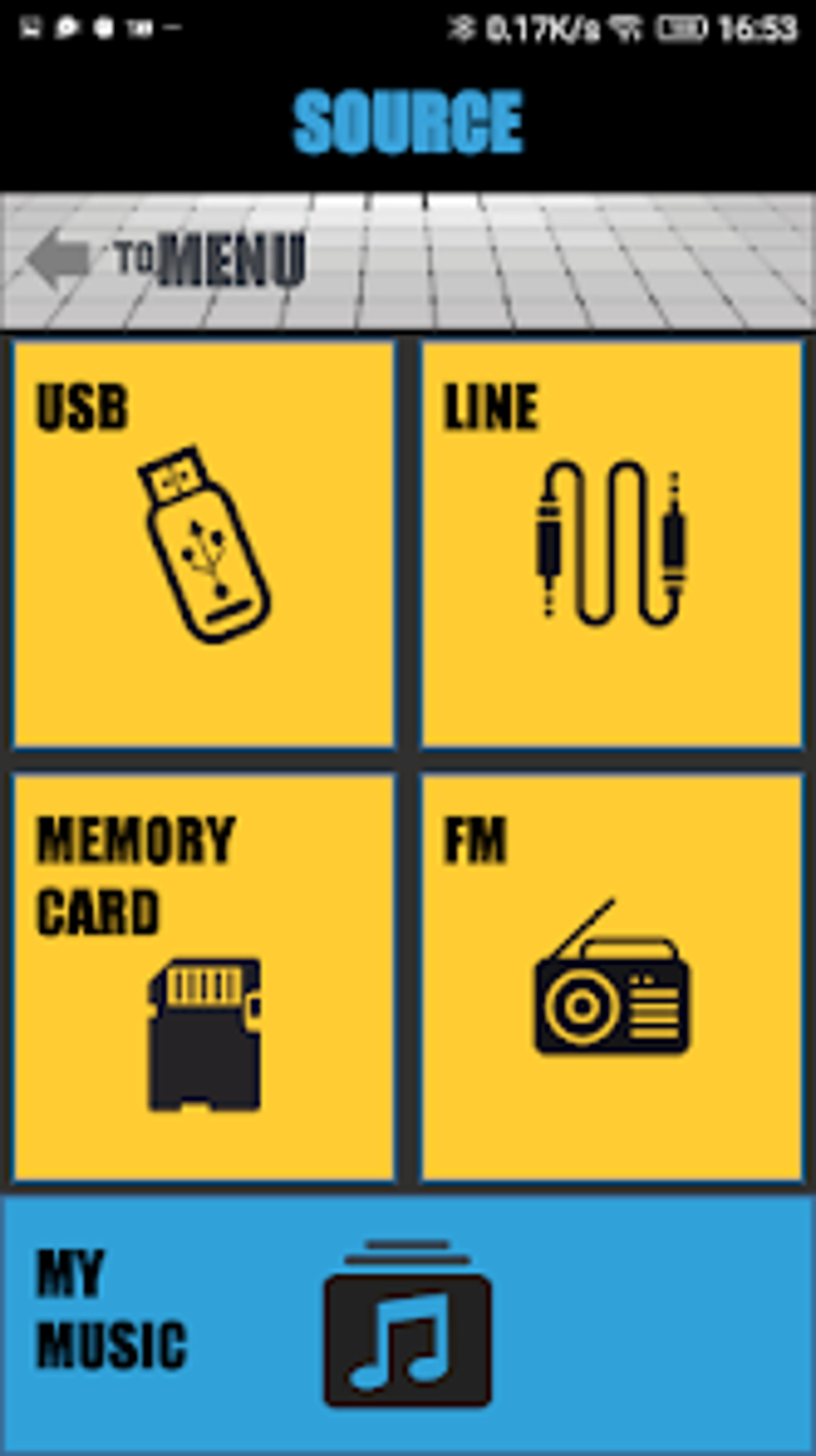The height and width of the screenshot is (1456, 816).
Task: Select USB as the source
Action: 204,544
